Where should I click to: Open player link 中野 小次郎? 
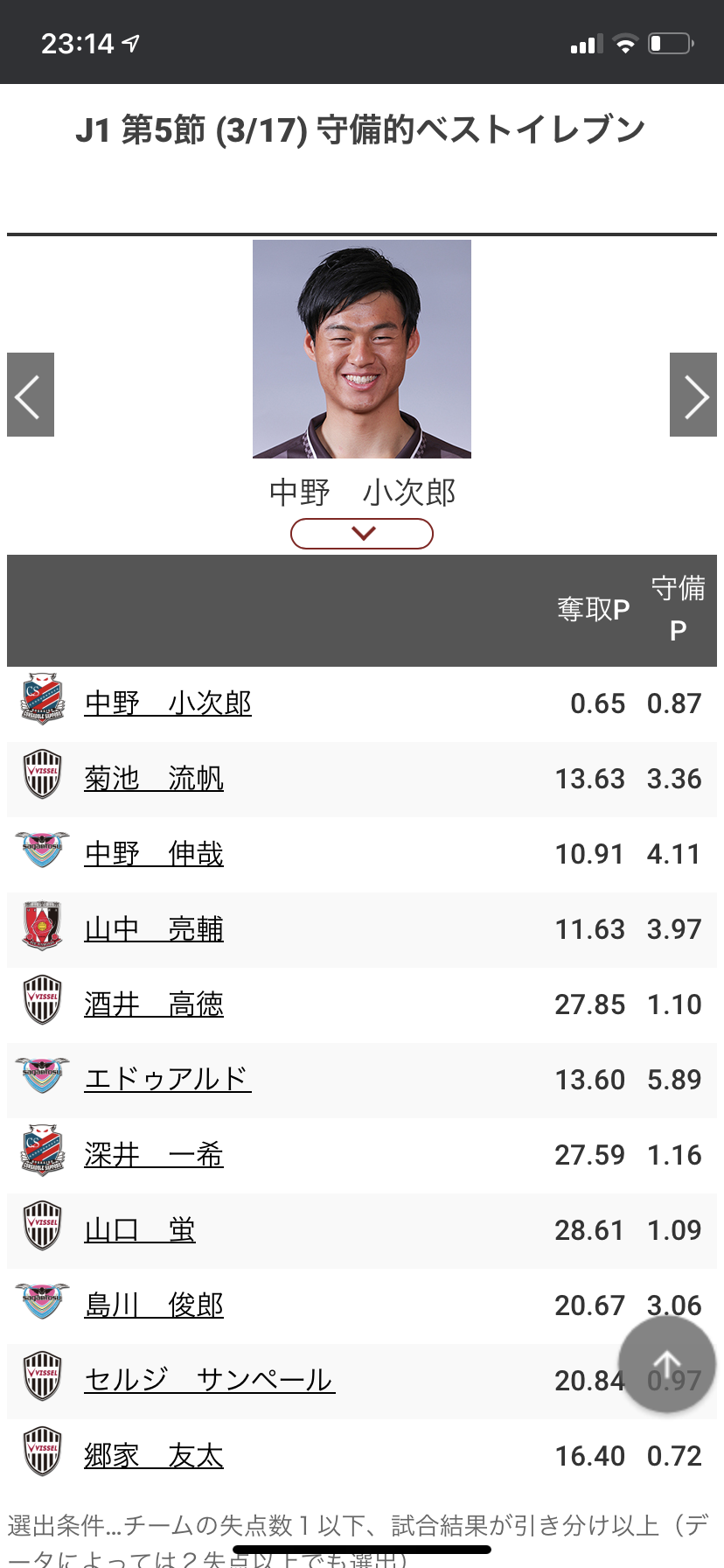168,703
